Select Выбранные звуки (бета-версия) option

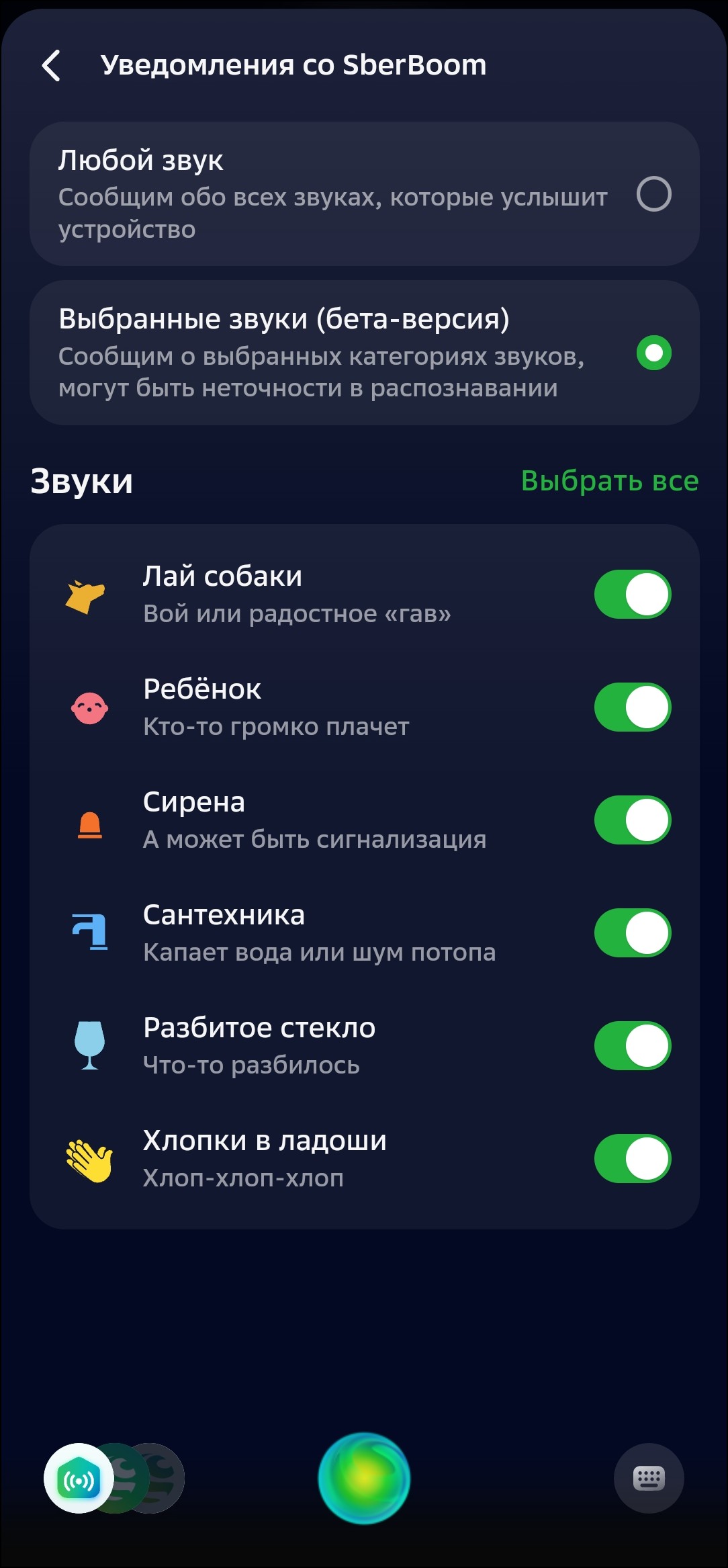pyautogui.click(x=653, y=353)
